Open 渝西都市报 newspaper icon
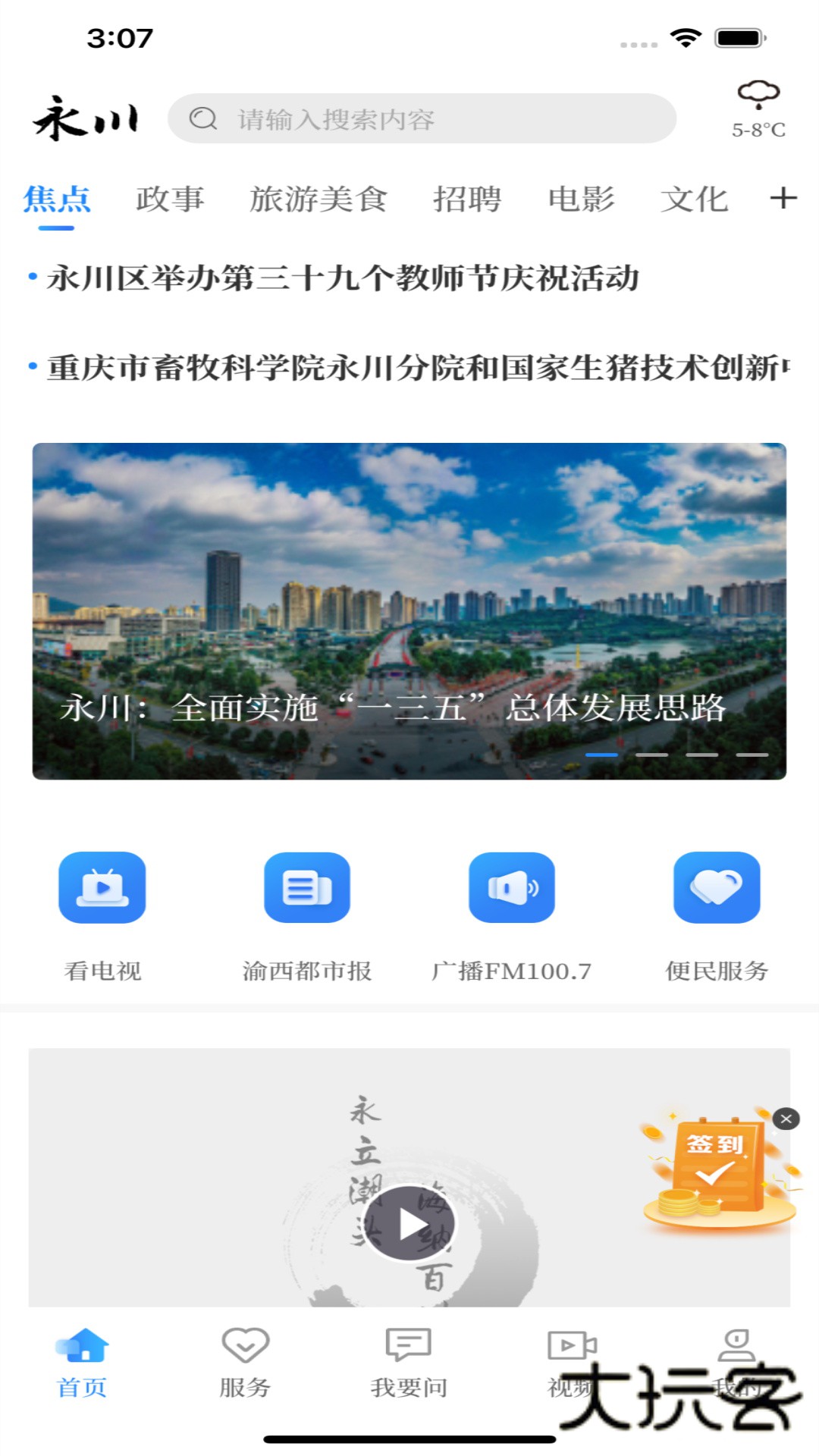Image resolution: width=819 pixels, height=1456 pixels. tap(307, 888)
